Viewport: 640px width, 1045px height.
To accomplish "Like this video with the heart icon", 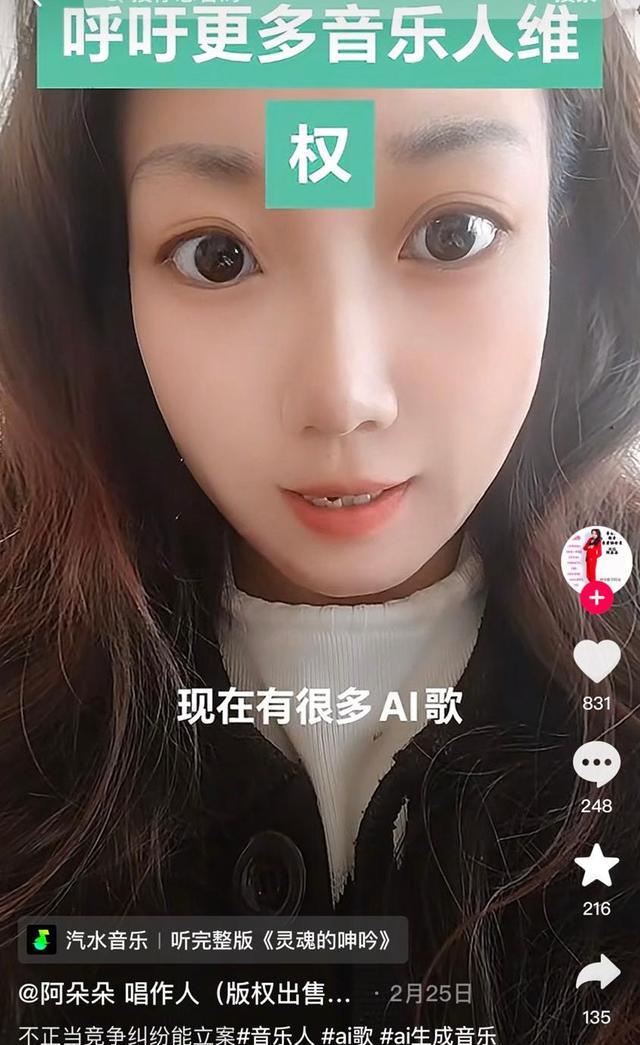I will (x=597, y=662).
